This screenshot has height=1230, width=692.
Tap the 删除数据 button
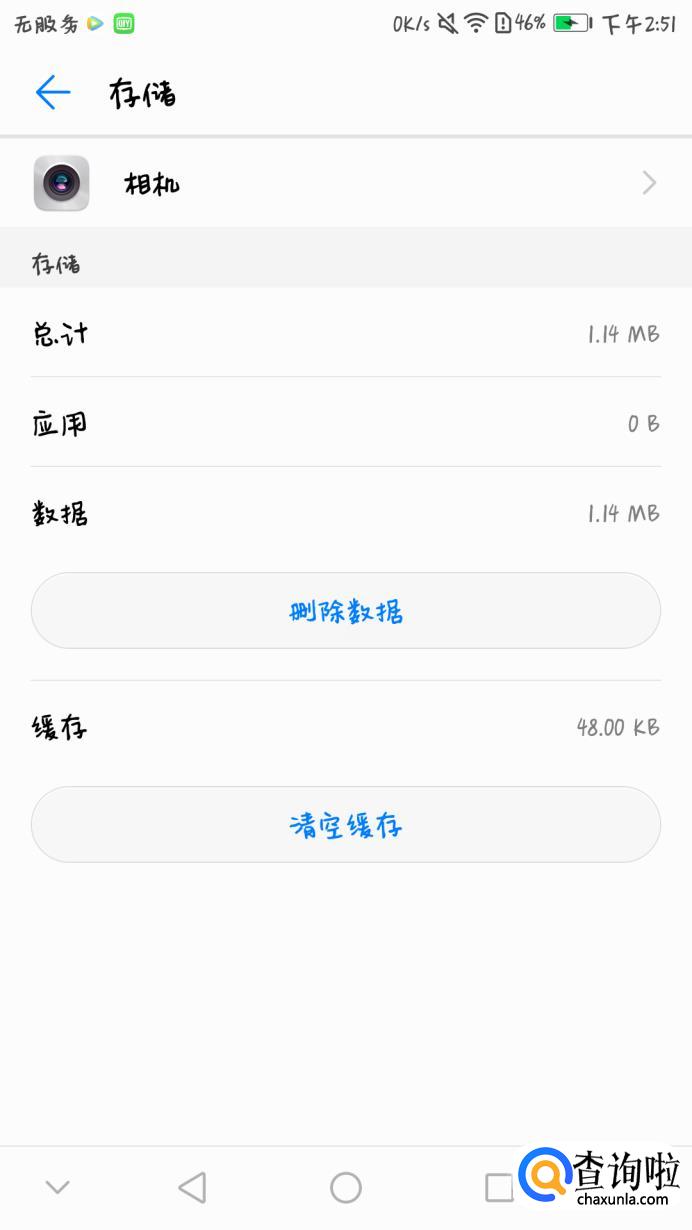(345, 611)
